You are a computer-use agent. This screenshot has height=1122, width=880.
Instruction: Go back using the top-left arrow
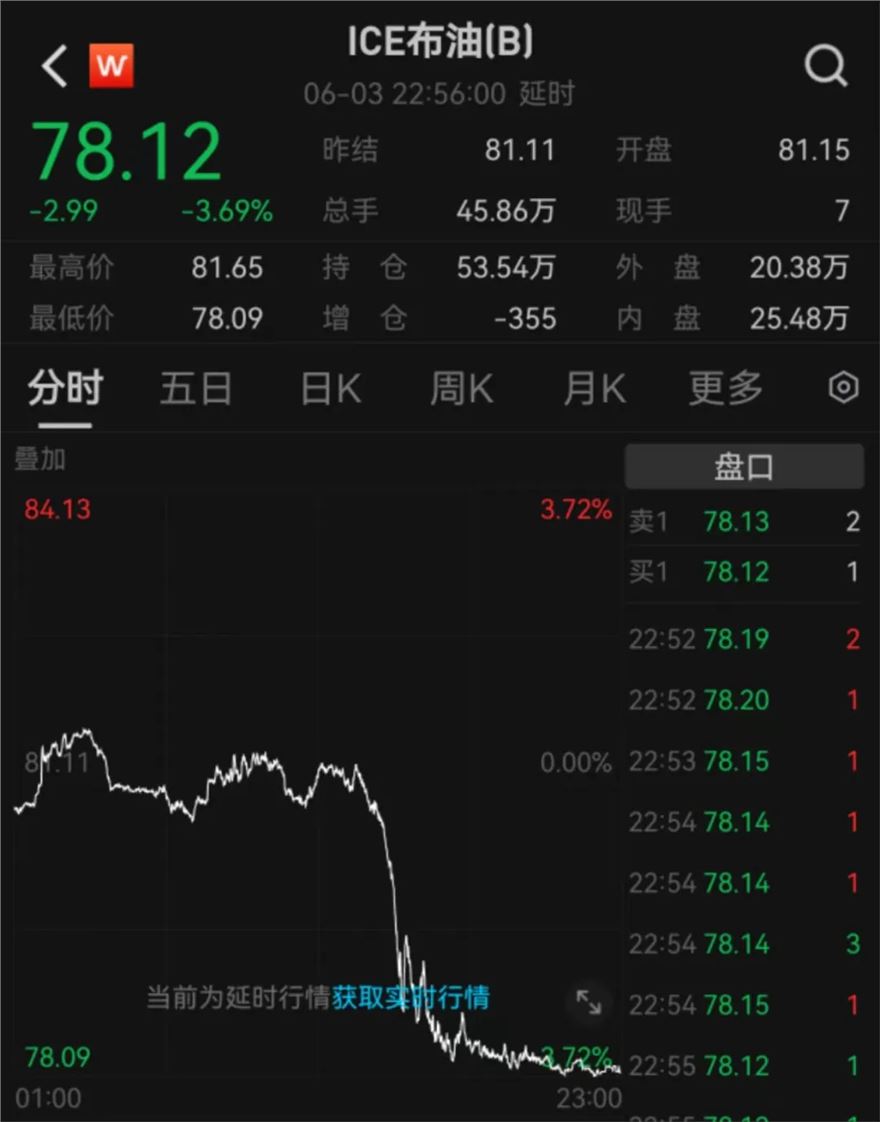point(54,66)
